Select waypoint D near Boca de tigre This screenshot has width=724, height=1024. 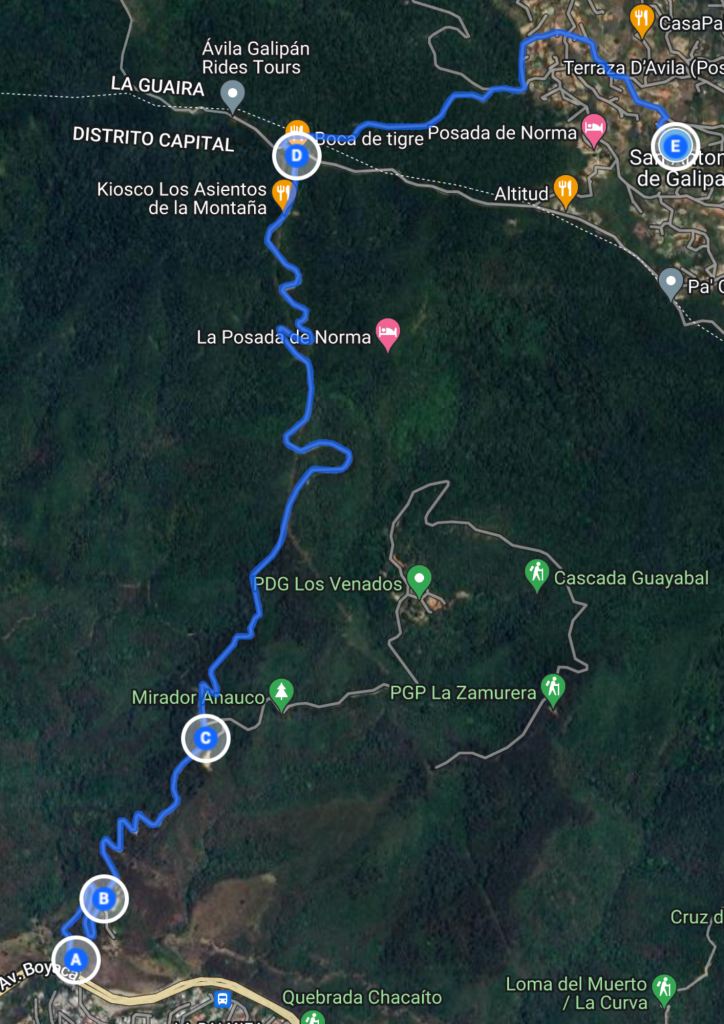pyautogui.click(x=296, y=156)
